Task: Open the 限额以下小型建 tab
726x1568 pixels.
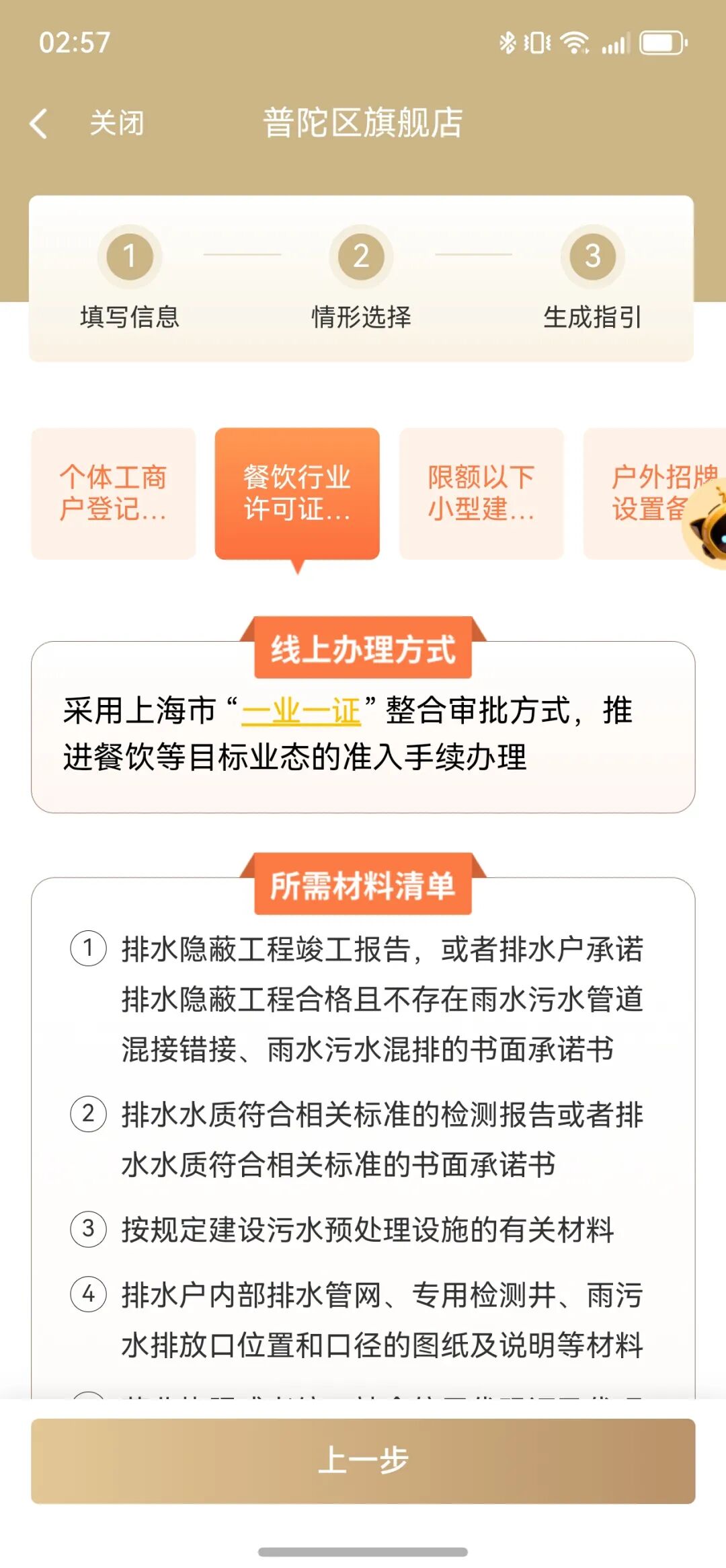Action: [x=481, y=493]
